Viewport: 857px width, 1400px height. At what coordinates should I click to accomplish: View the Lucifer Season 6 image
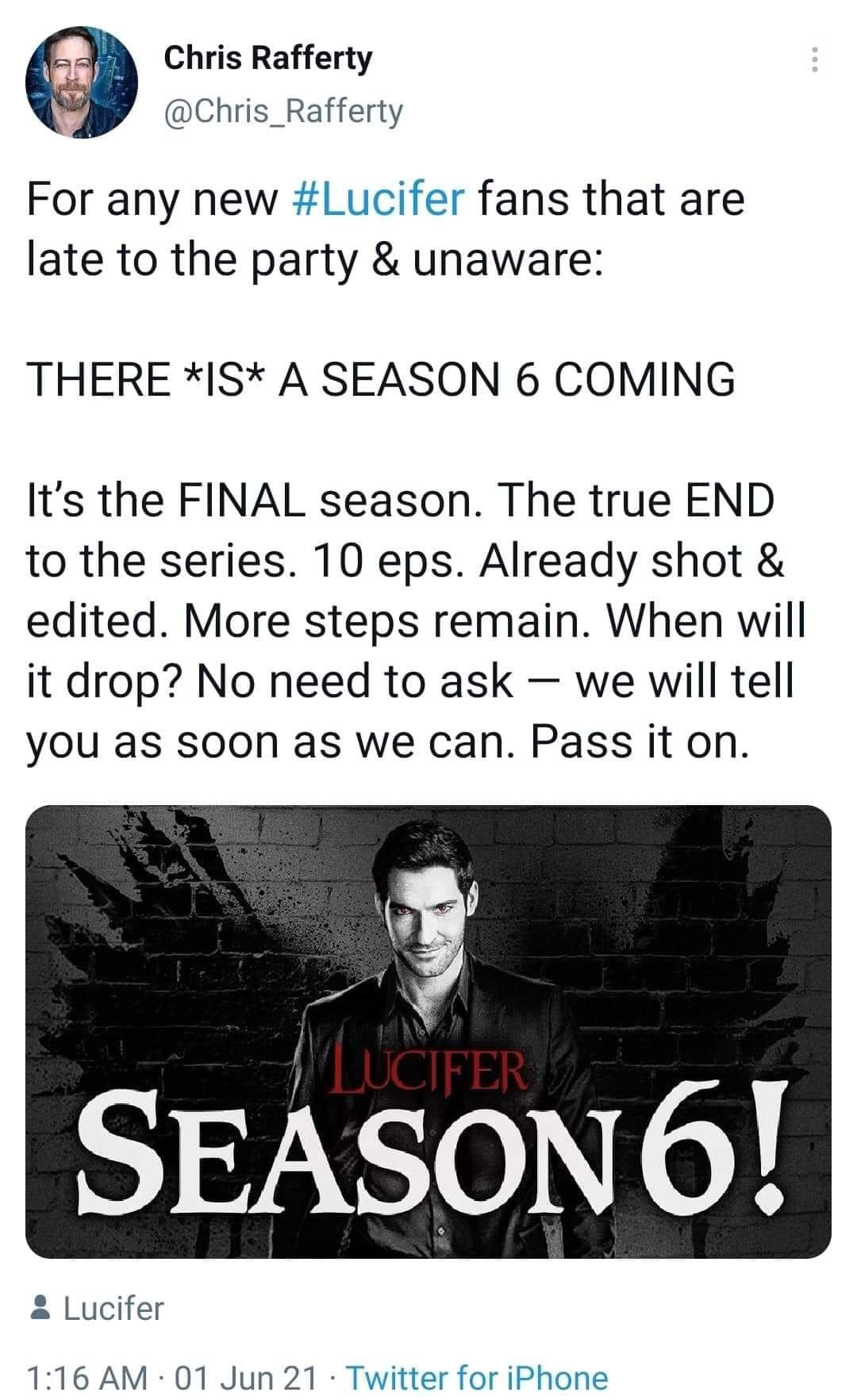(x=428, y=1031)
